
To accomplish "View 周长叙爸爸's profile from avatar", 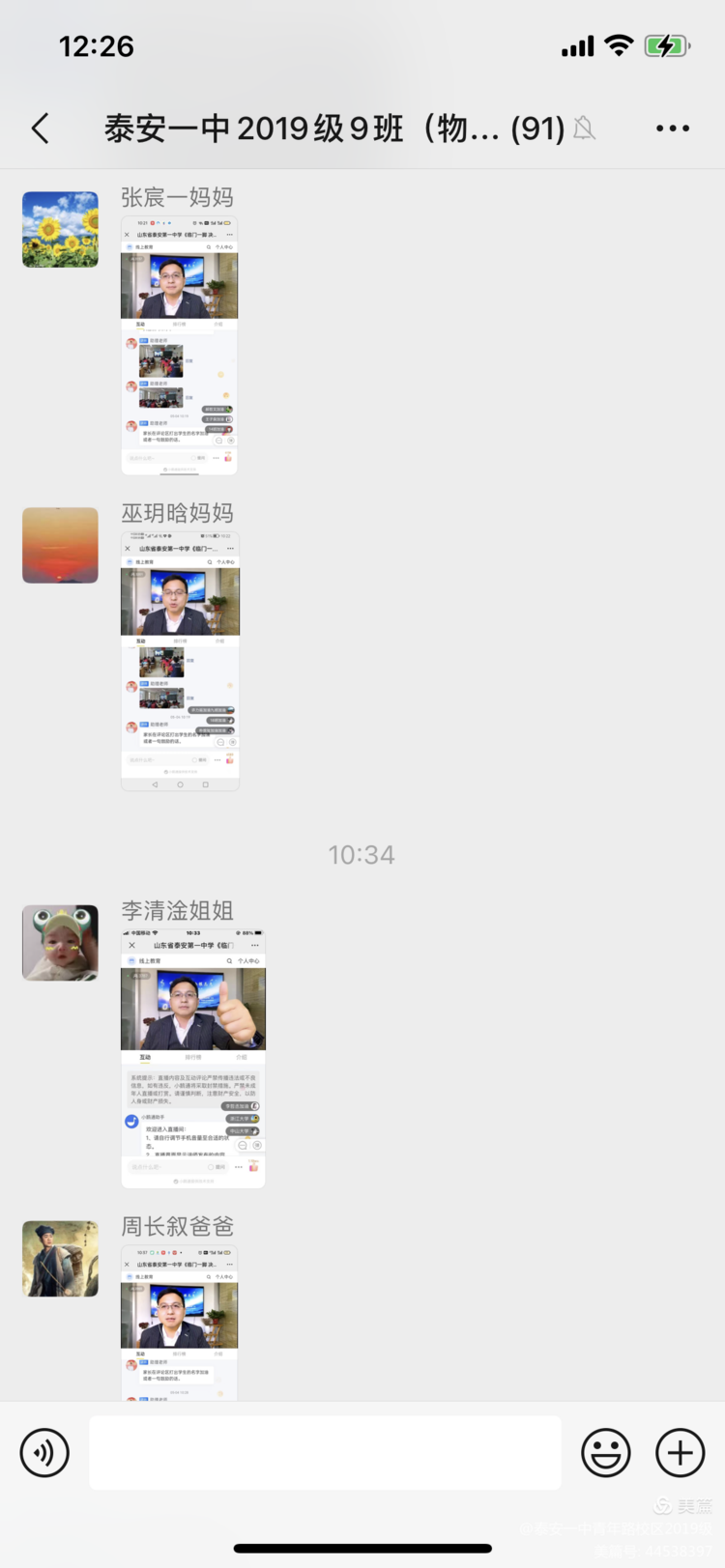I will coord(60,1258).
